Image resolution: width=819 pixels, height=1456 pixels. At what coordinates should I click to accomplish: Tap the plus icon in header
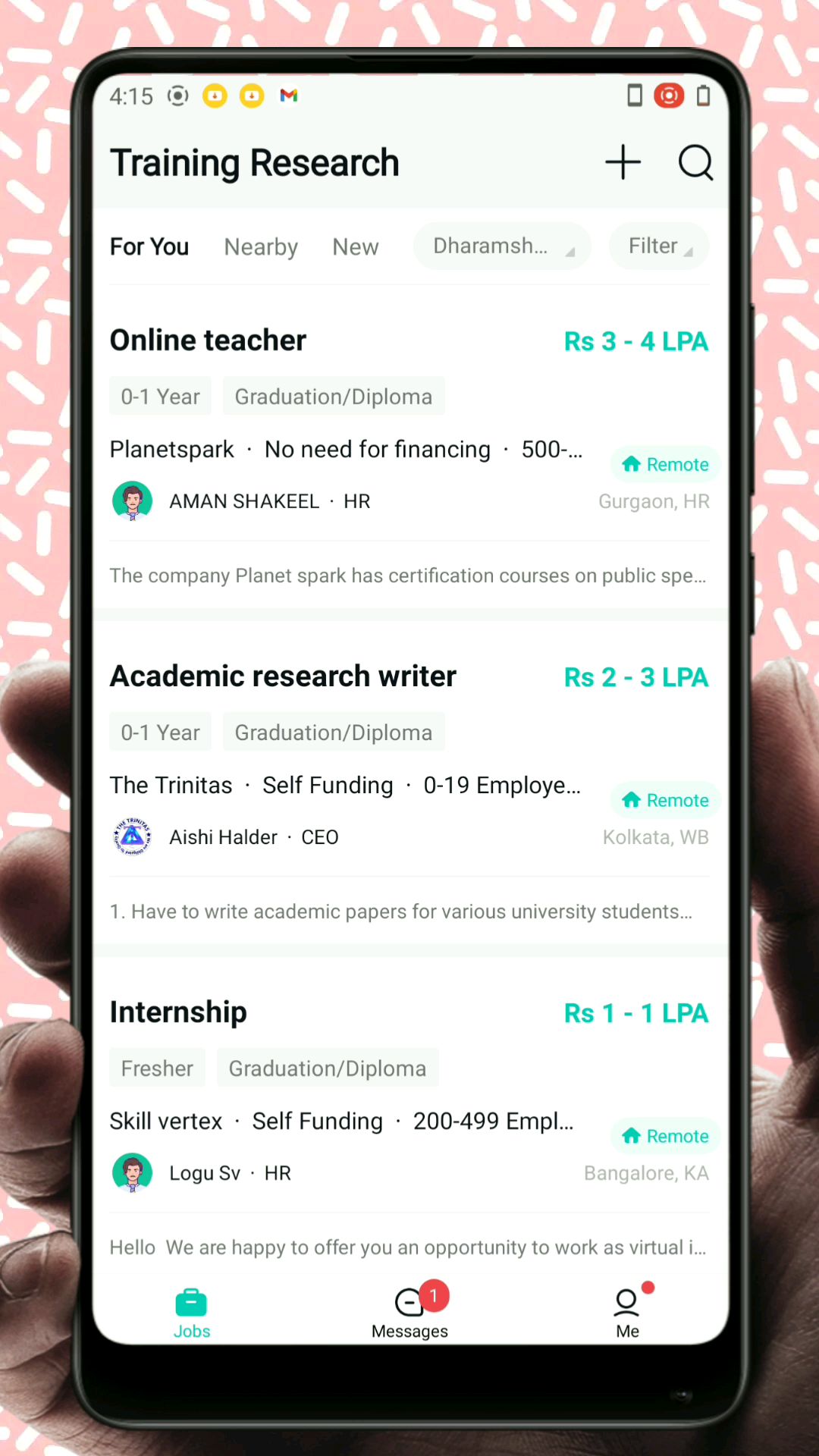(x=623, y=162)
